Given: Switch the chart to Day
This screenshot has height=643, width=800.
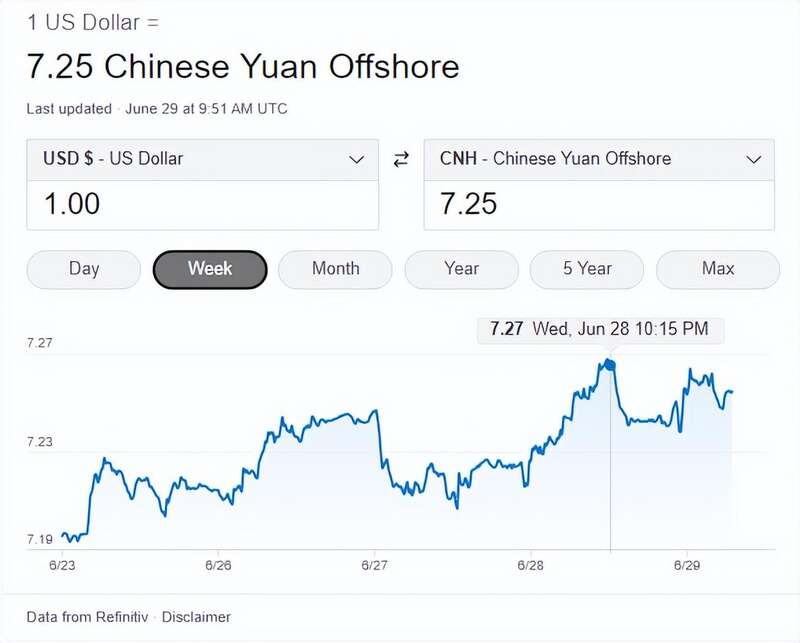Looking at the screenshot, I should tap(84, 269).
